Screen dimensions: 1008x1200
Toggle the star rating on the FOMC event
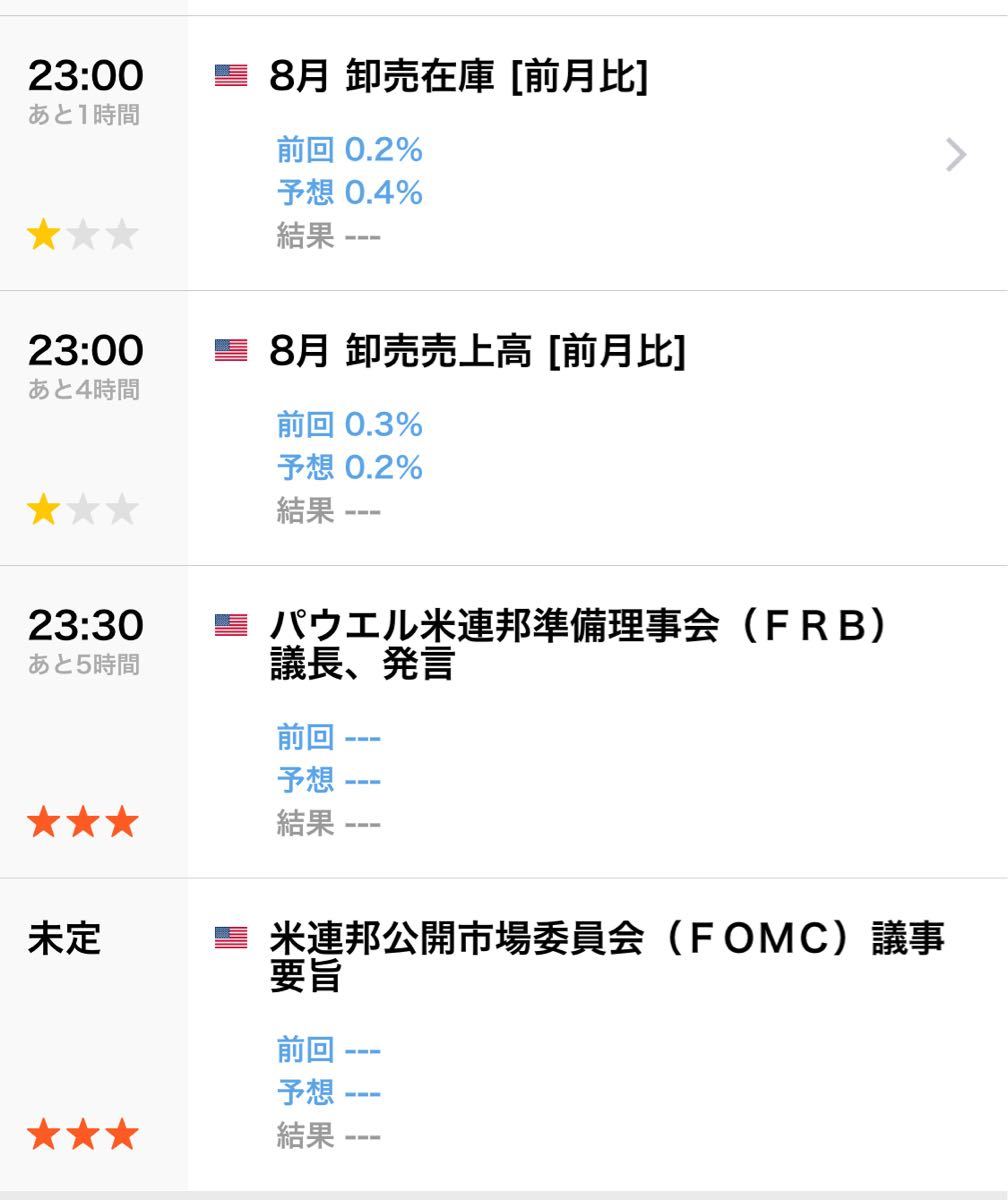(x=81, y=1135)
